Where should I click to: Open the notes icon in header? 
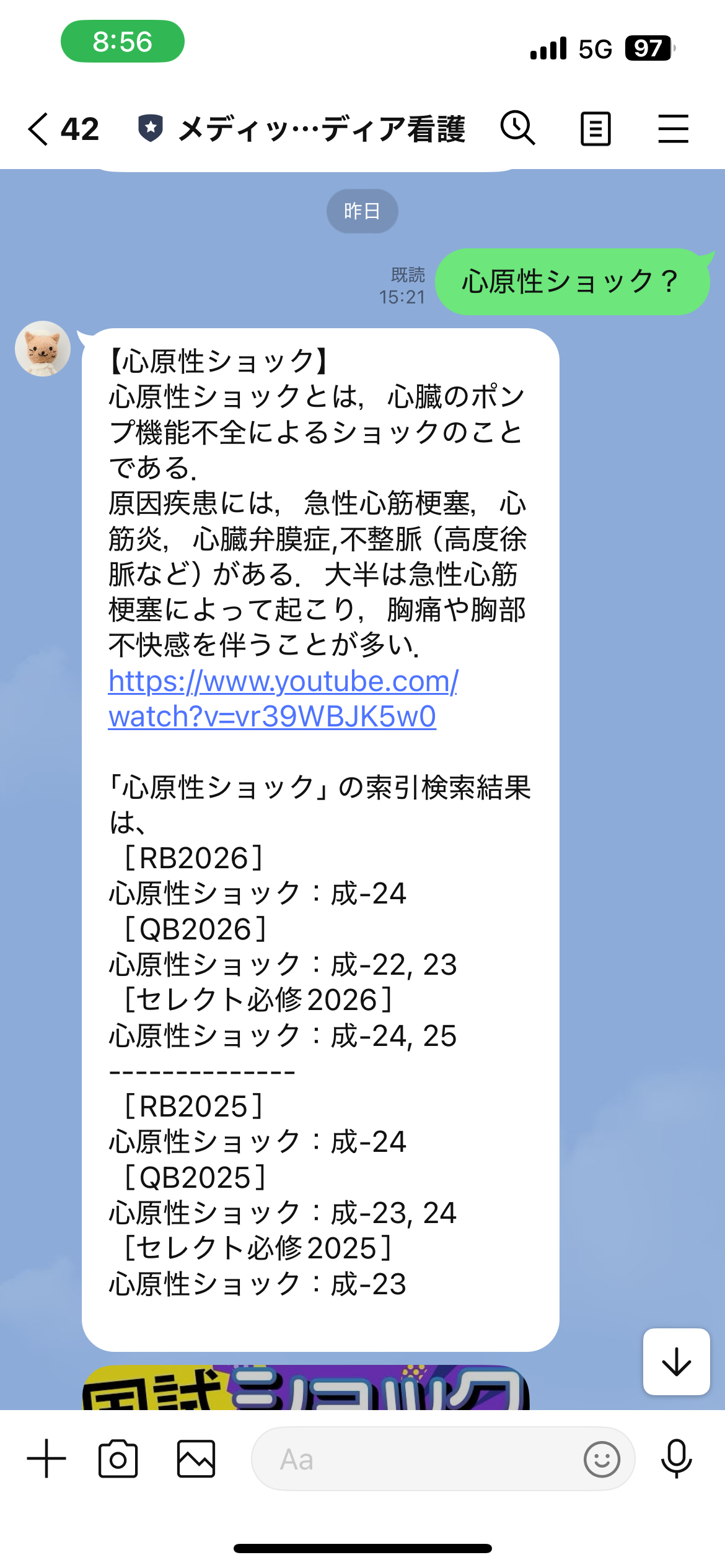click(x=595, y=129)
